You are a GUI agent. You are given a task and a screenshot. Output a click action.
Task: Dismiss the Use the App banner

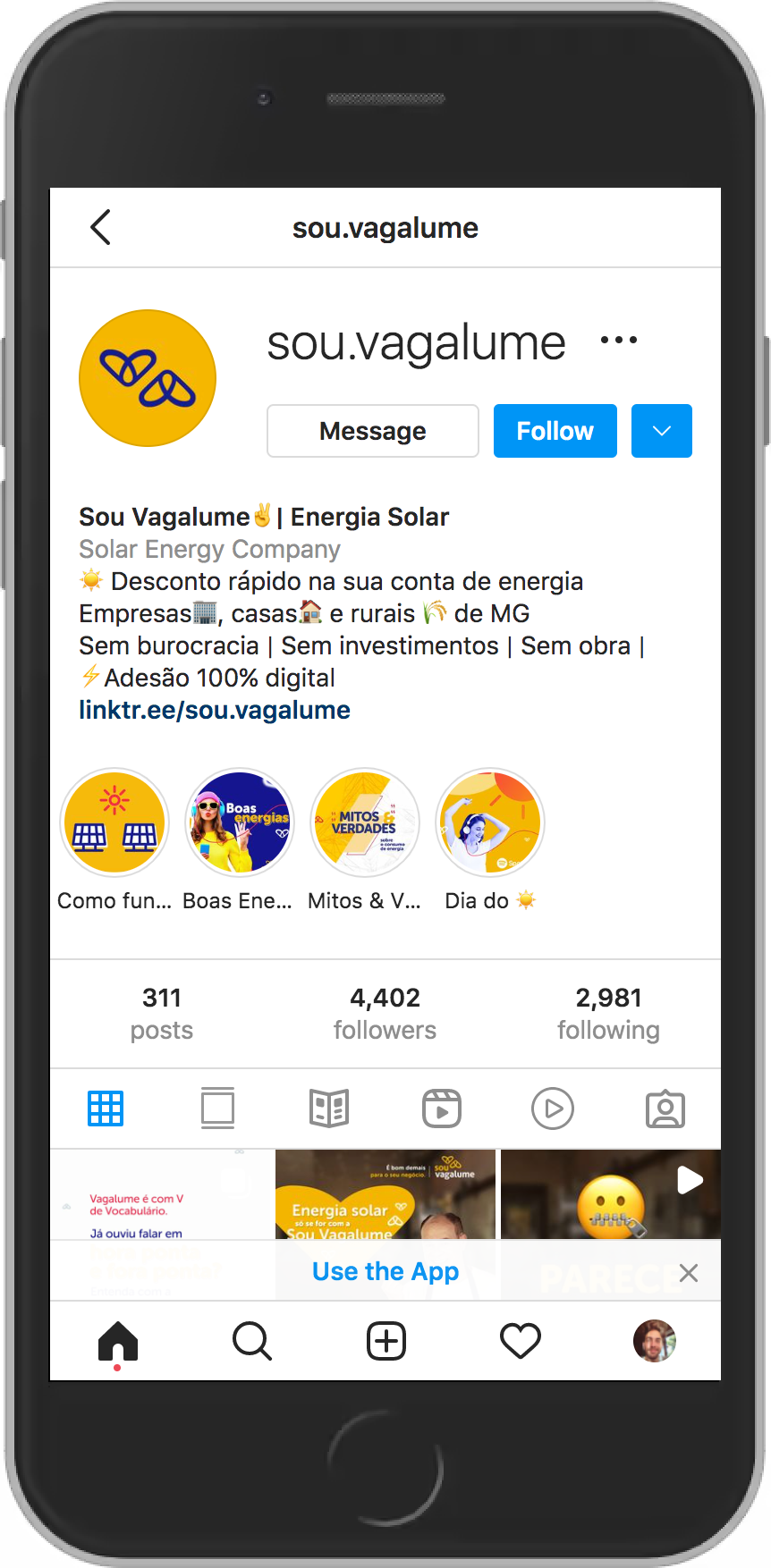pyautogui.click(x=688, y=1273)
